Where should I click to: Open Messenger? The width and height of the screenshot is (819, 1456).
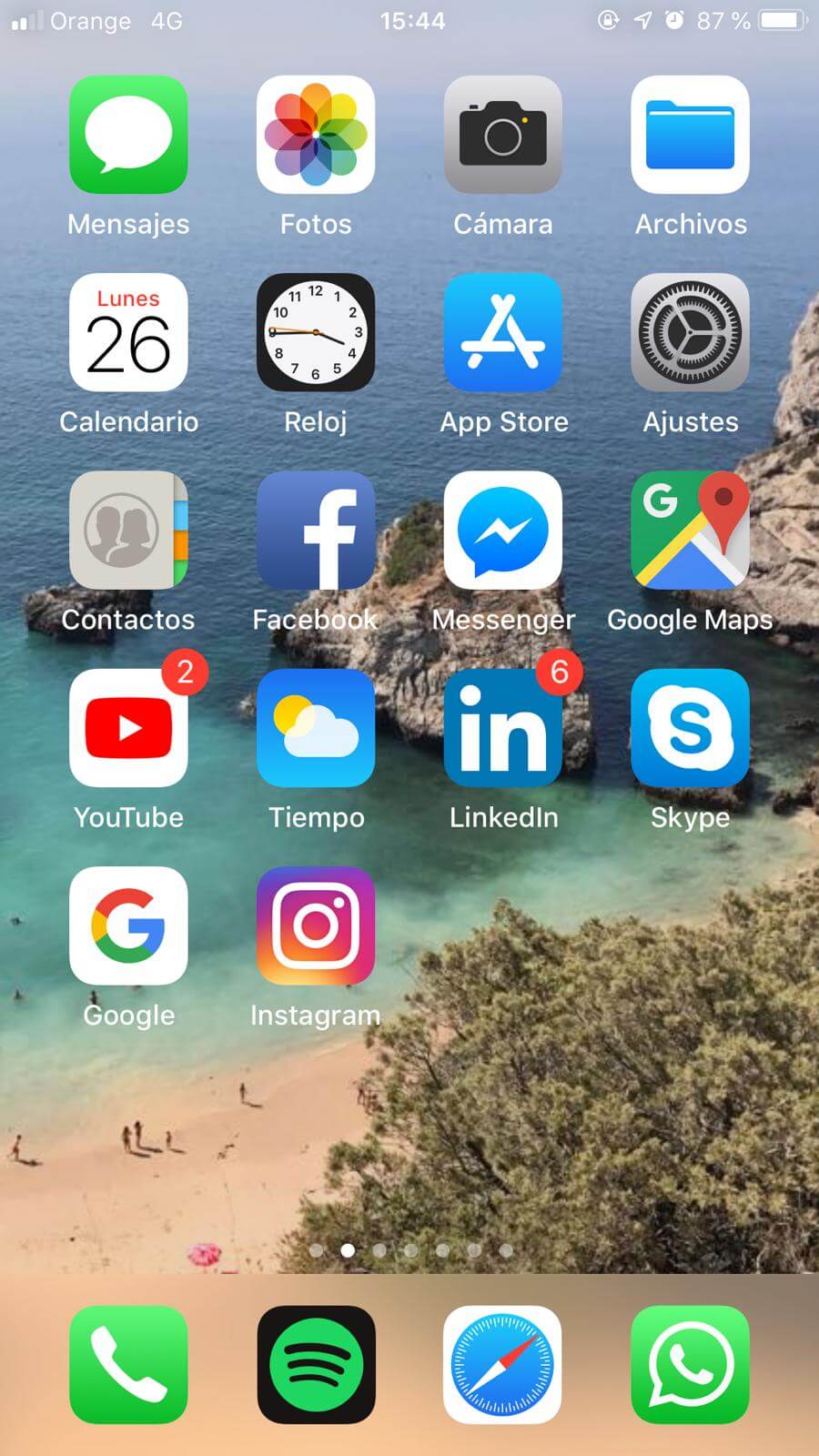(x=503, y=531)
